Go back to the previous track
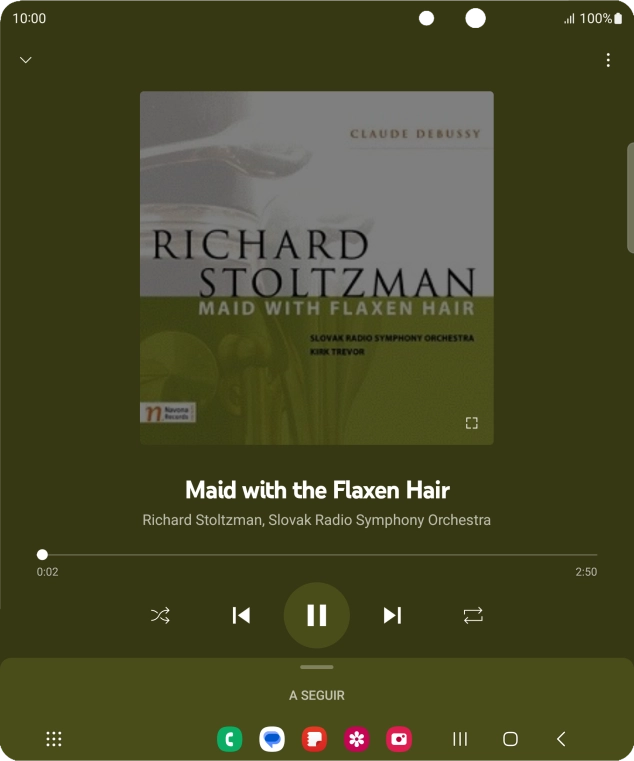Image resolution: width=634 pixels, height=761 pixels. (241, 615)
